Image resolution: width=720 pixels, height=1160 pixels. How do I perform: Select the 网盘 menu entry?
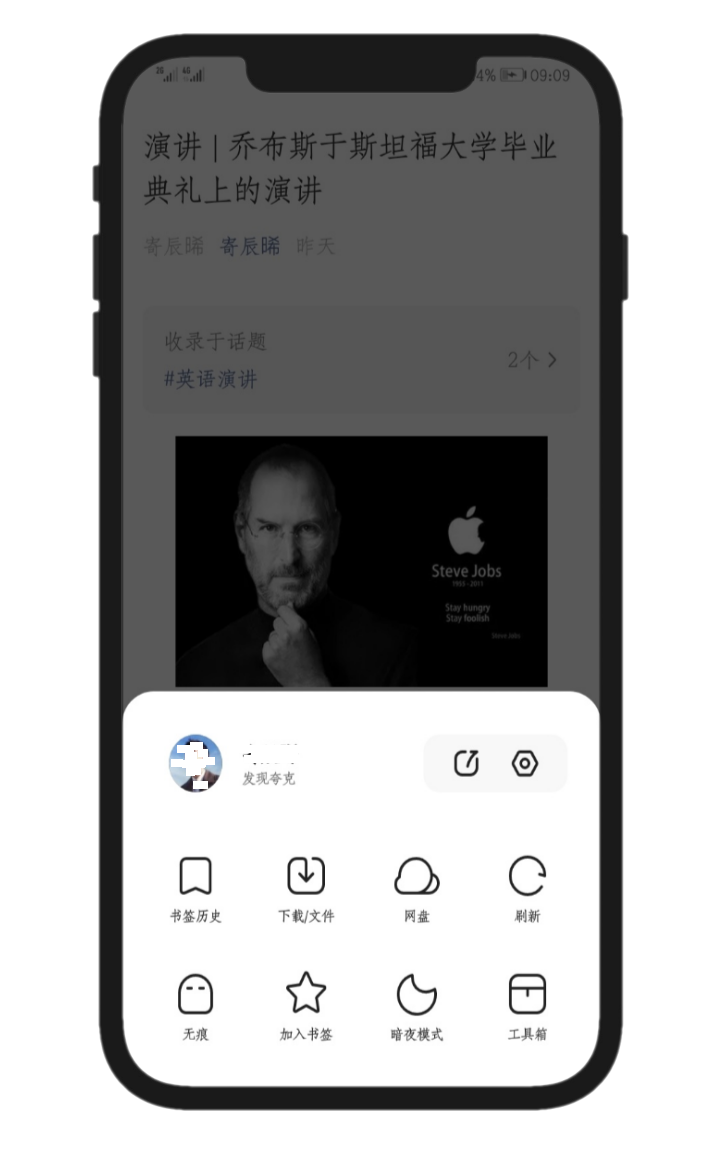click(x=417, y=916)
